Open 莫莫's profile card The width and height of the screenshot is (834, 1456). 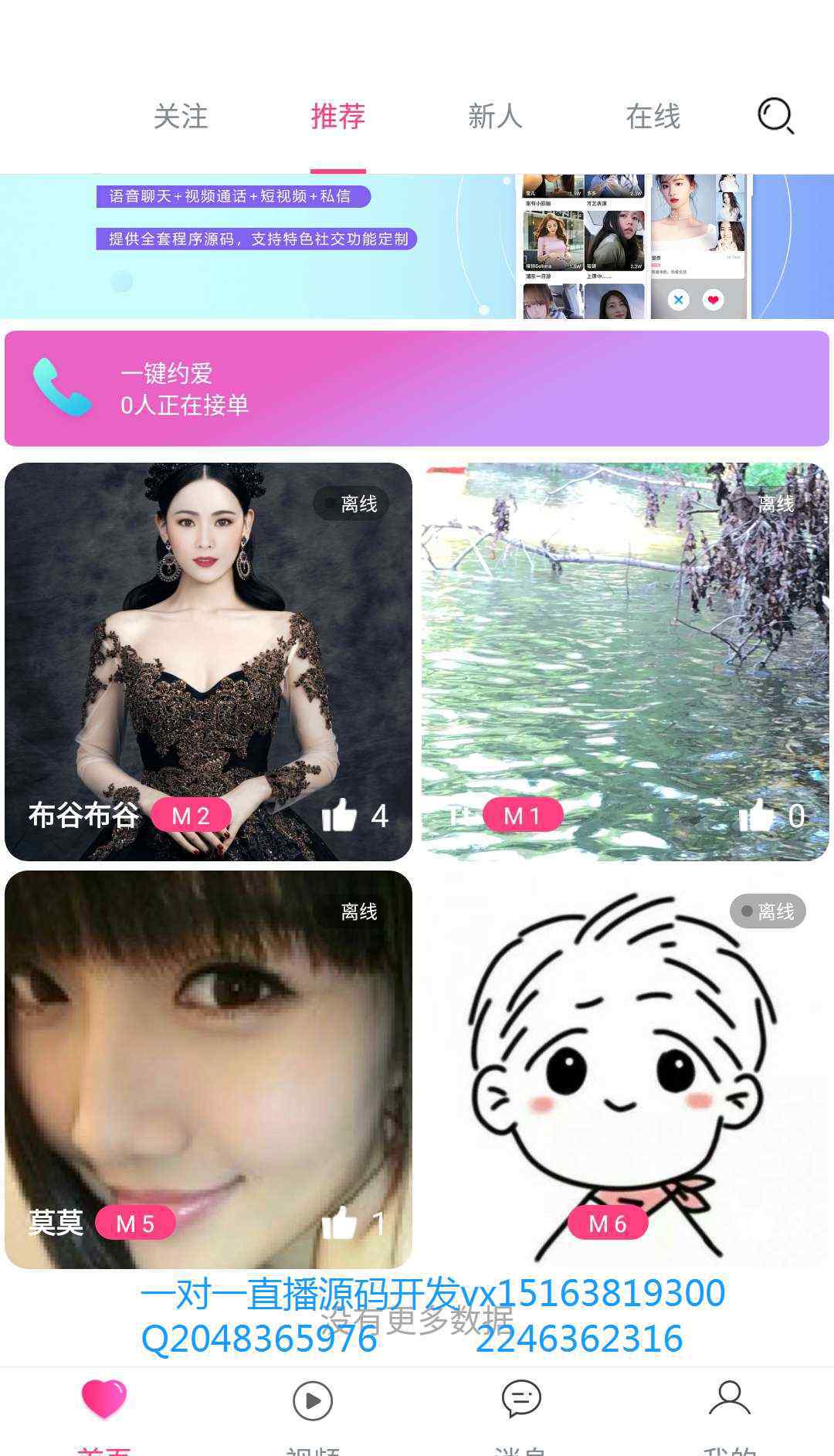[x=208, y=1070]
